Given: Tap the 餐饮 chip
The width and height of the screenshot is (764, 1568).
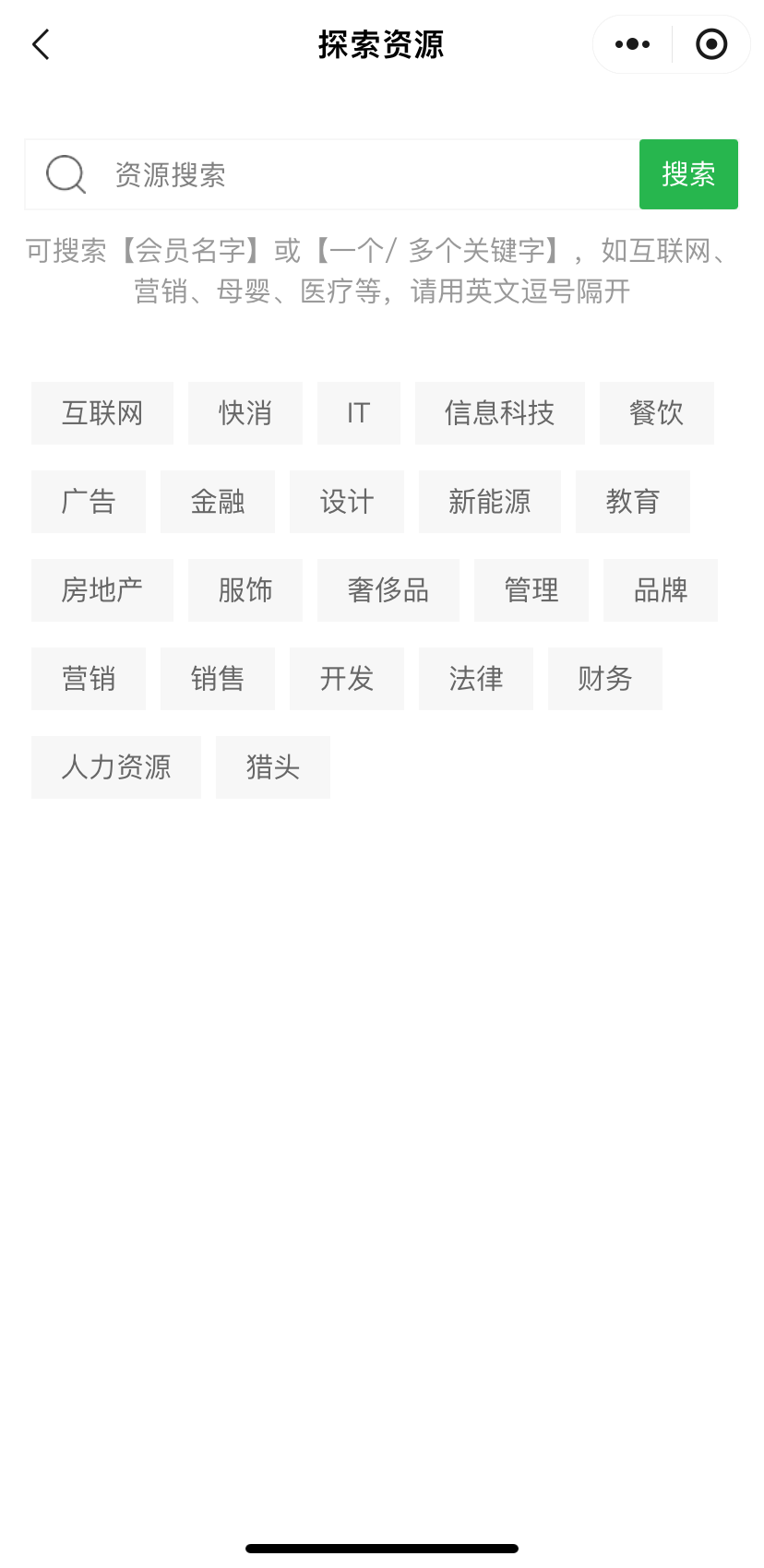Looking at the screenshot, I should tap(656, 413).
